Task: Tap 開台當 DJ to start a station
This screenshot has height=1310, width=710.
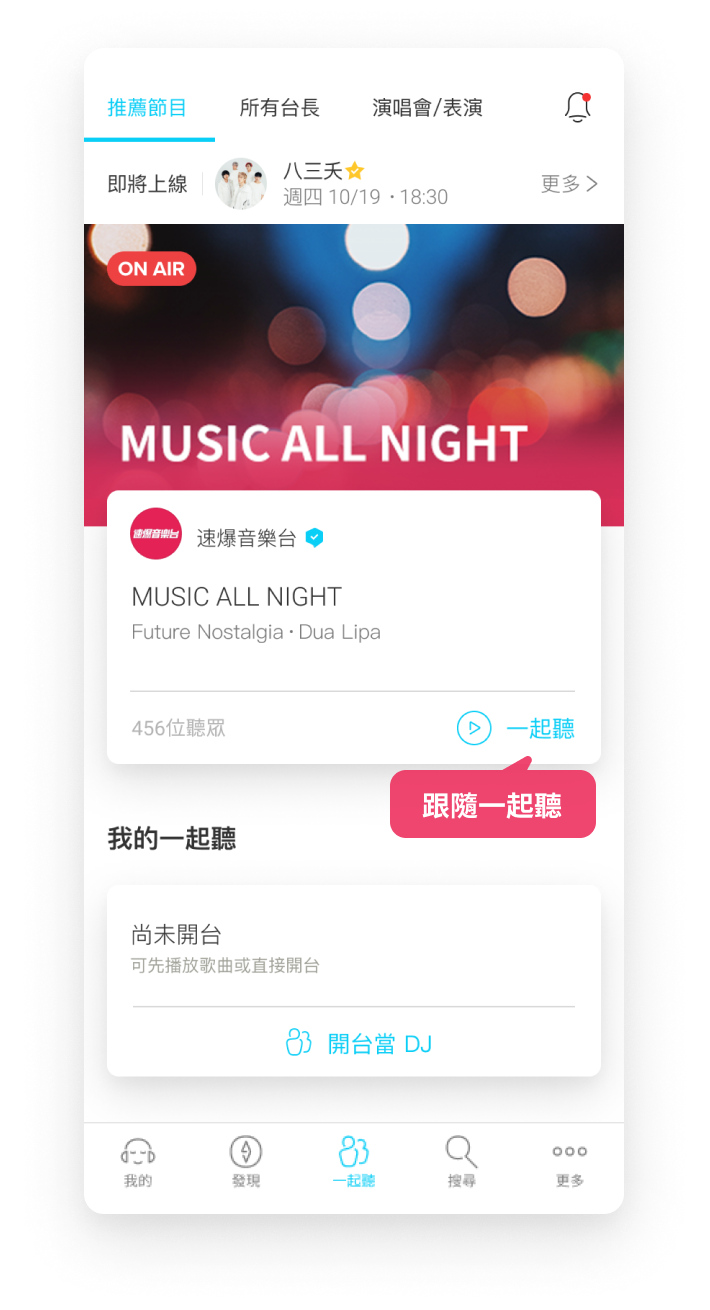Action: [358, 1043]
